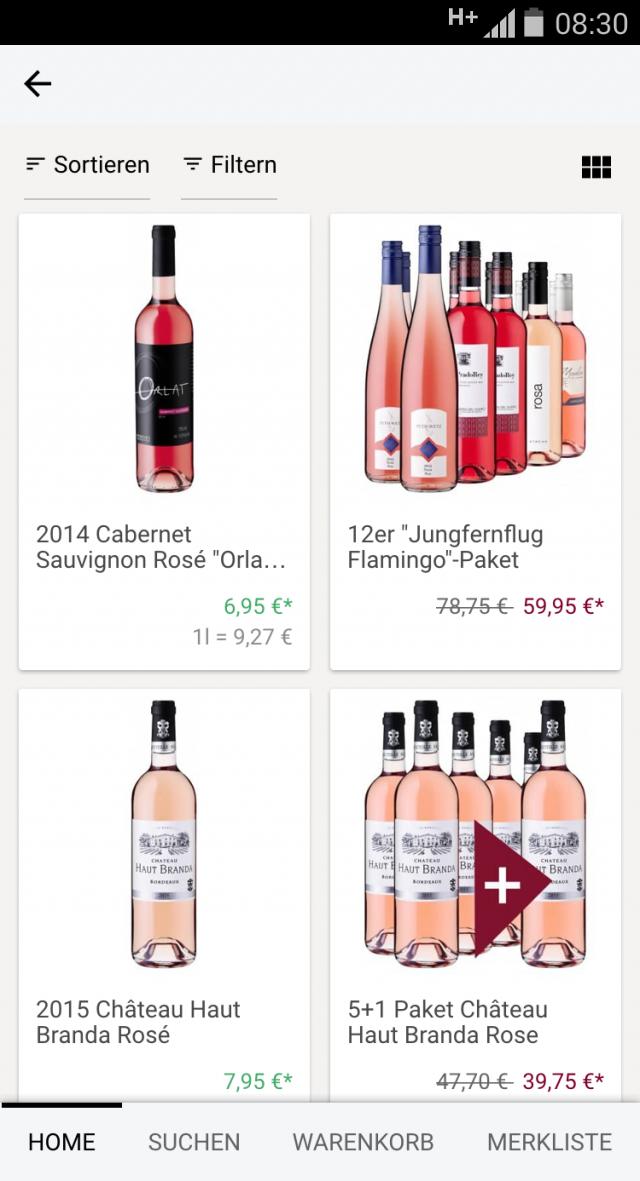Show the Merkliste tab
The height and width of the screenshot is (1181, 640).
pyautogui.click(x=549, y=1142)
